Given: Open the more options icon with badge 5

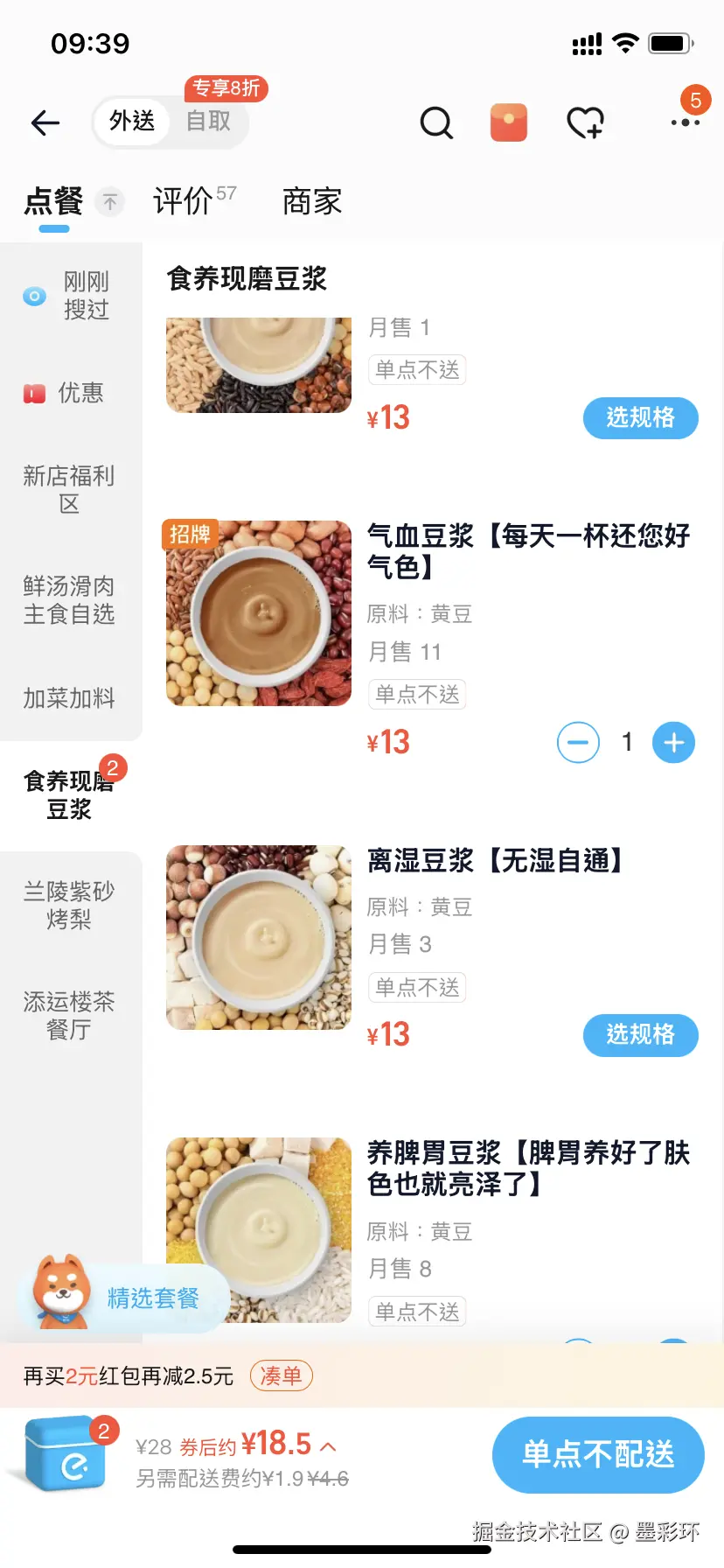Looking at the screenshot, I should 686,123.
